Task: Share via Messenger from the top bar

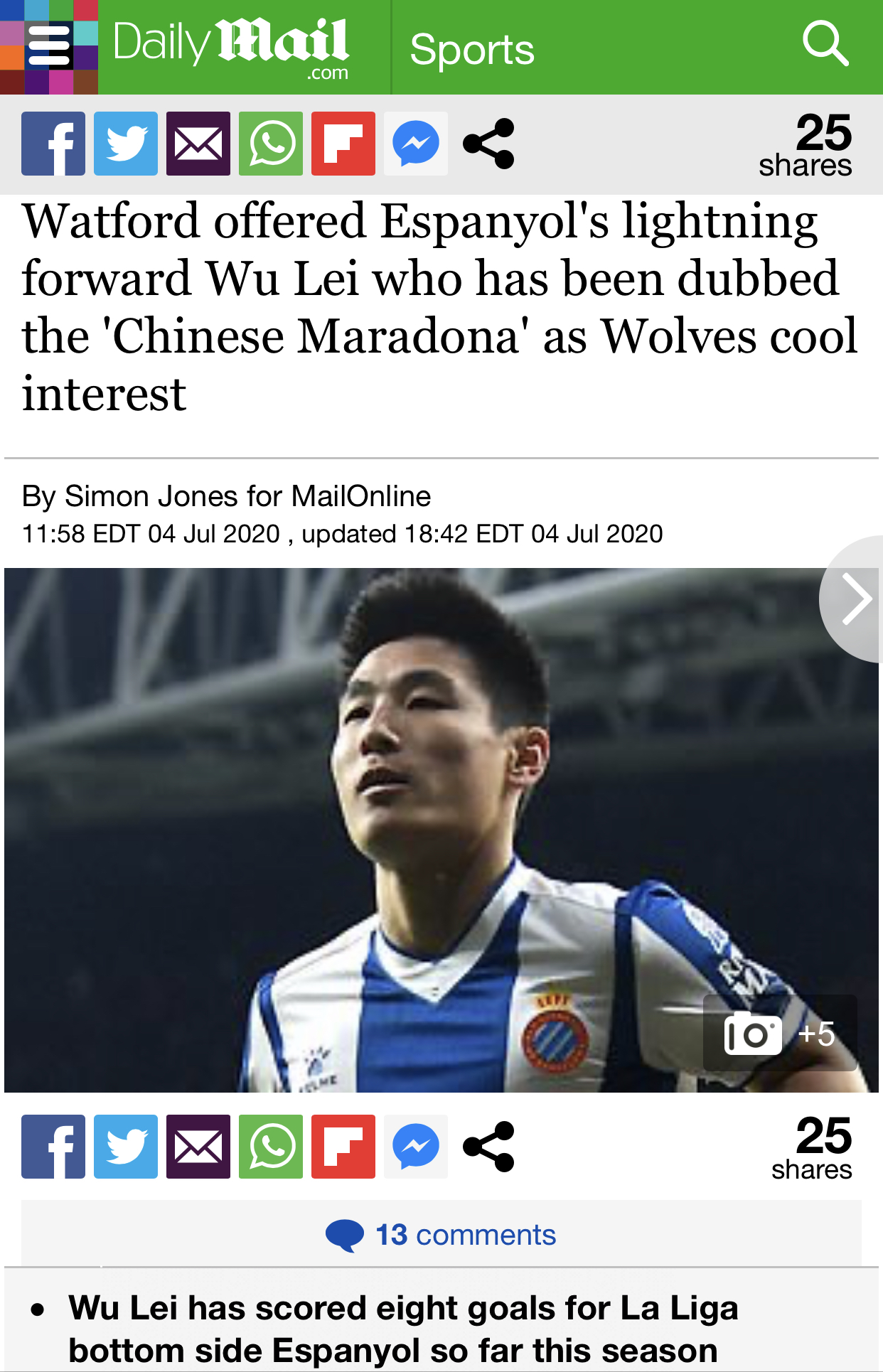Action: click(416, 144)
